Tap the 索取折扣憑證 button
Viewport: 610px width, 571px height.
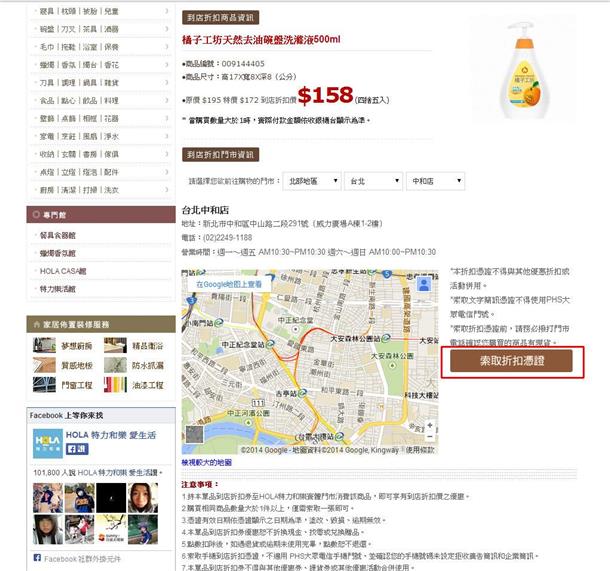coord(511,360)
